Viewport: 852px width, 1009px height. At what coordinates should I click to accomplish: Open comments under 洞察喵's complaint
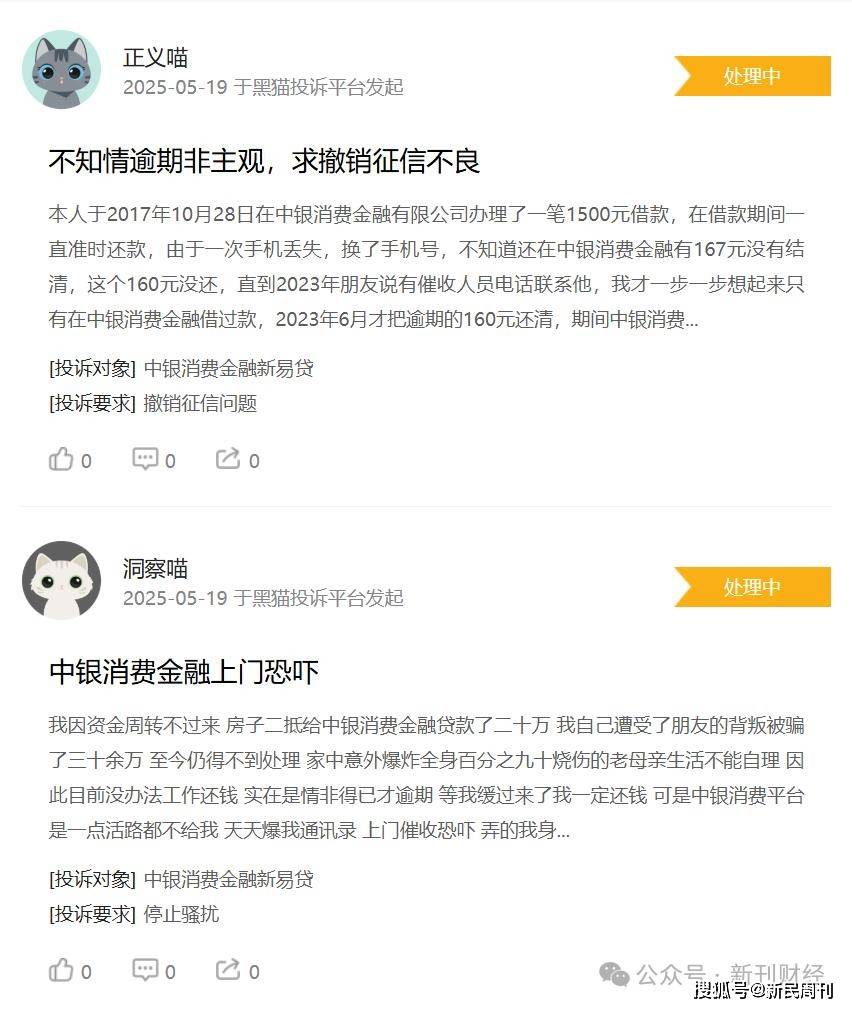point(146,970)
